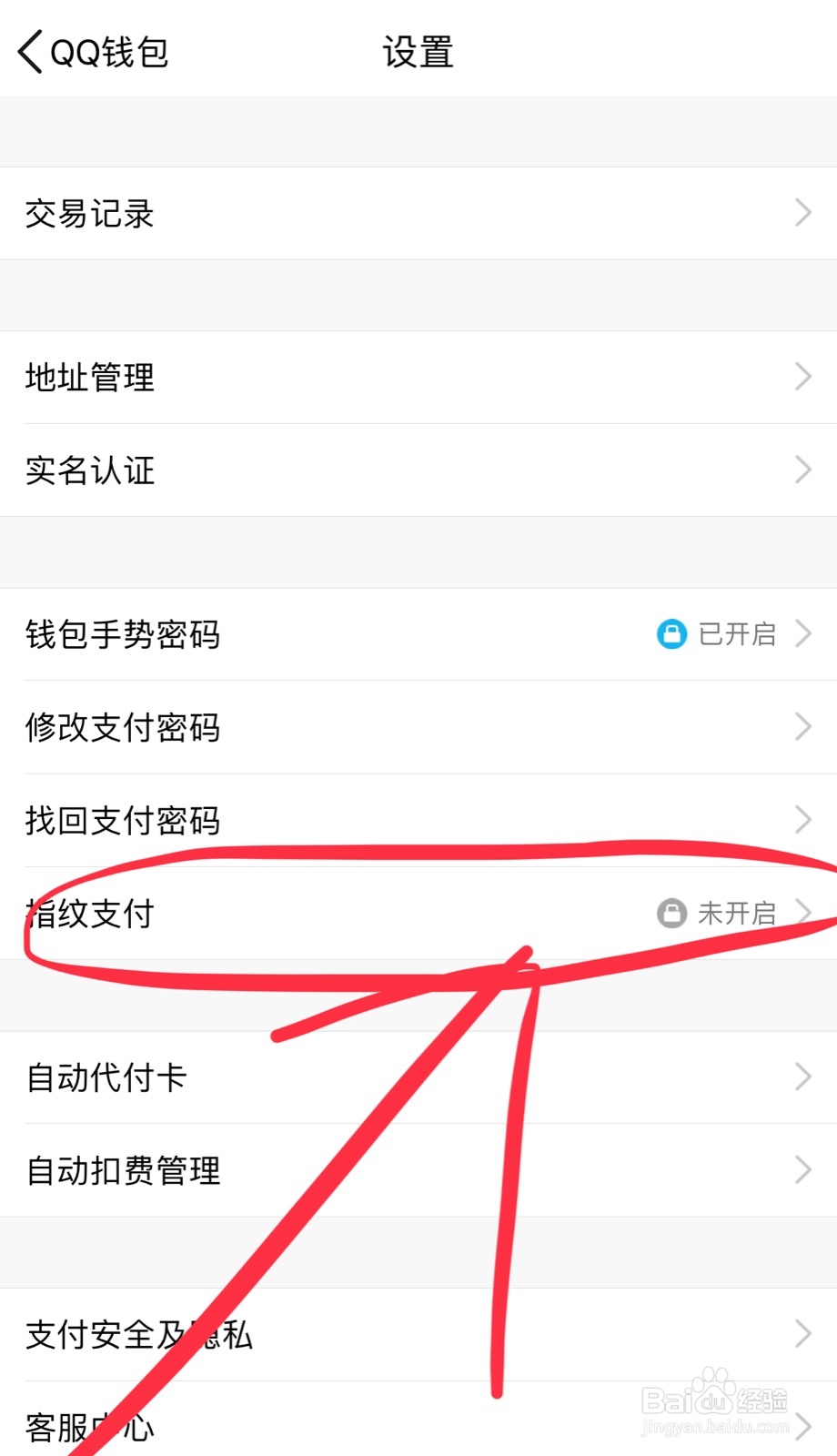
Task: Toggle the circled 指纹支付 option
Action: (x=273, y=914)
